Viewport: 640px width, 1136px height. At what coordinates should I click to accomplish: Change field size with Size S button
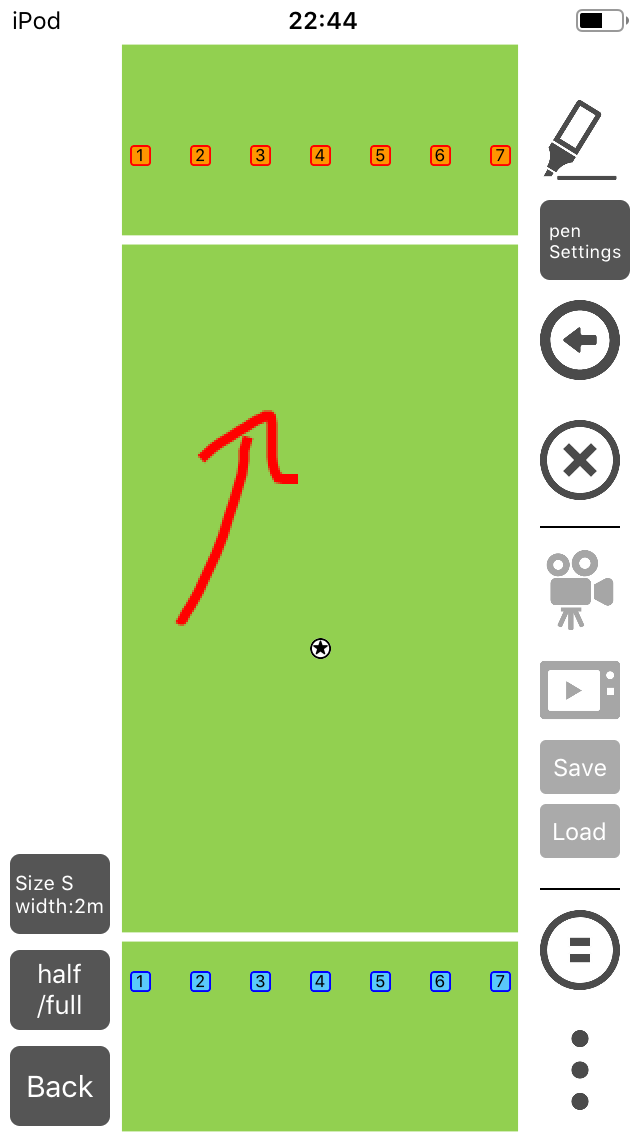click(x=60, y=894)
